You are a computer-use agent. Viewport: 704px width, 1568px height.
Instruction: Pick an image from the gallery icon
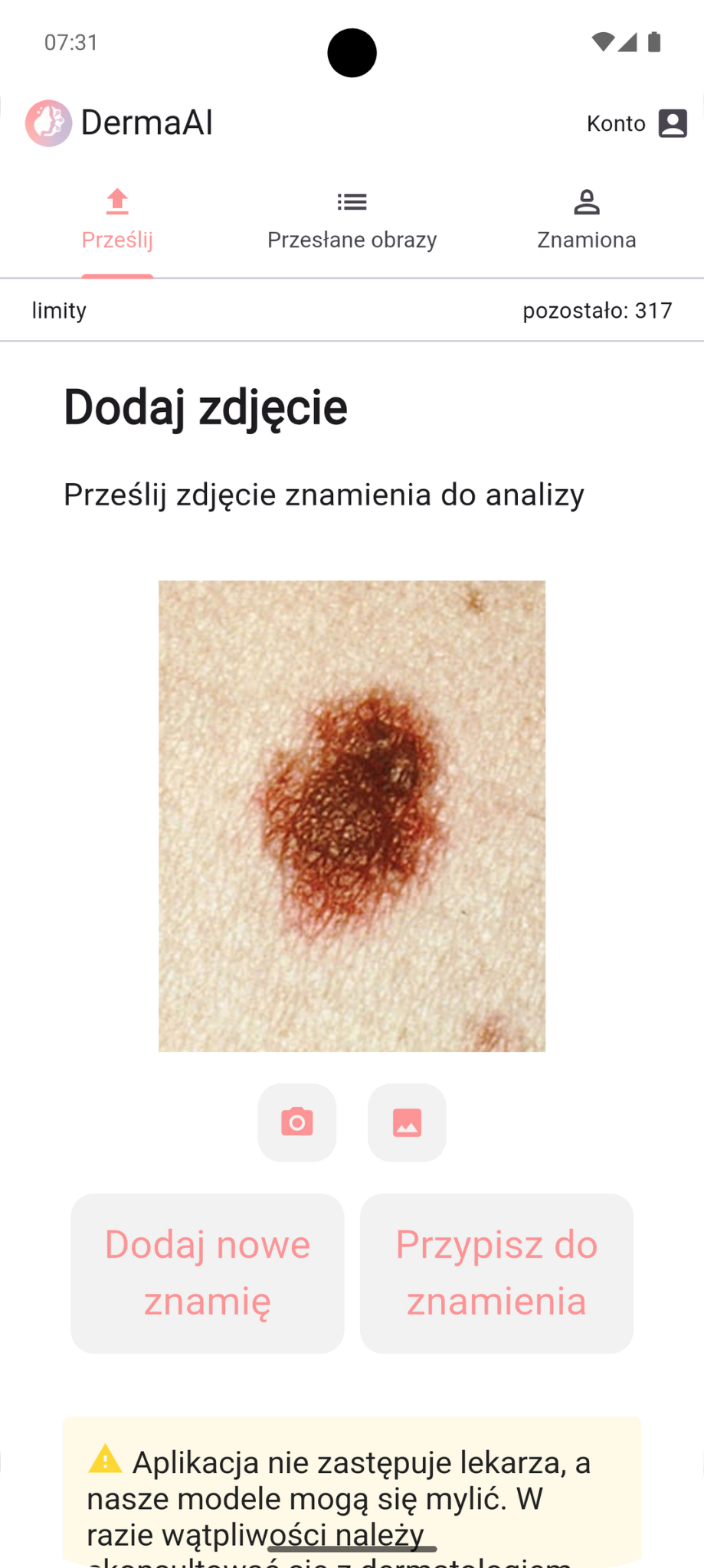pos(407,1122)
